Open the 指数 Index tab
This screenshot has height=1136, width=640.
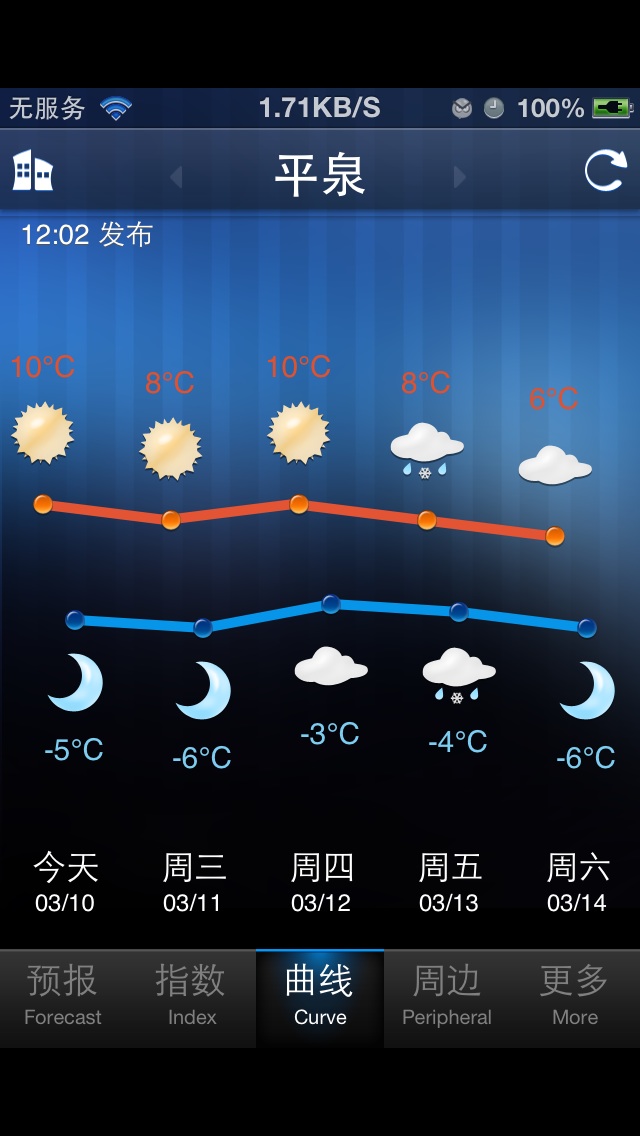tap(191, 997)
